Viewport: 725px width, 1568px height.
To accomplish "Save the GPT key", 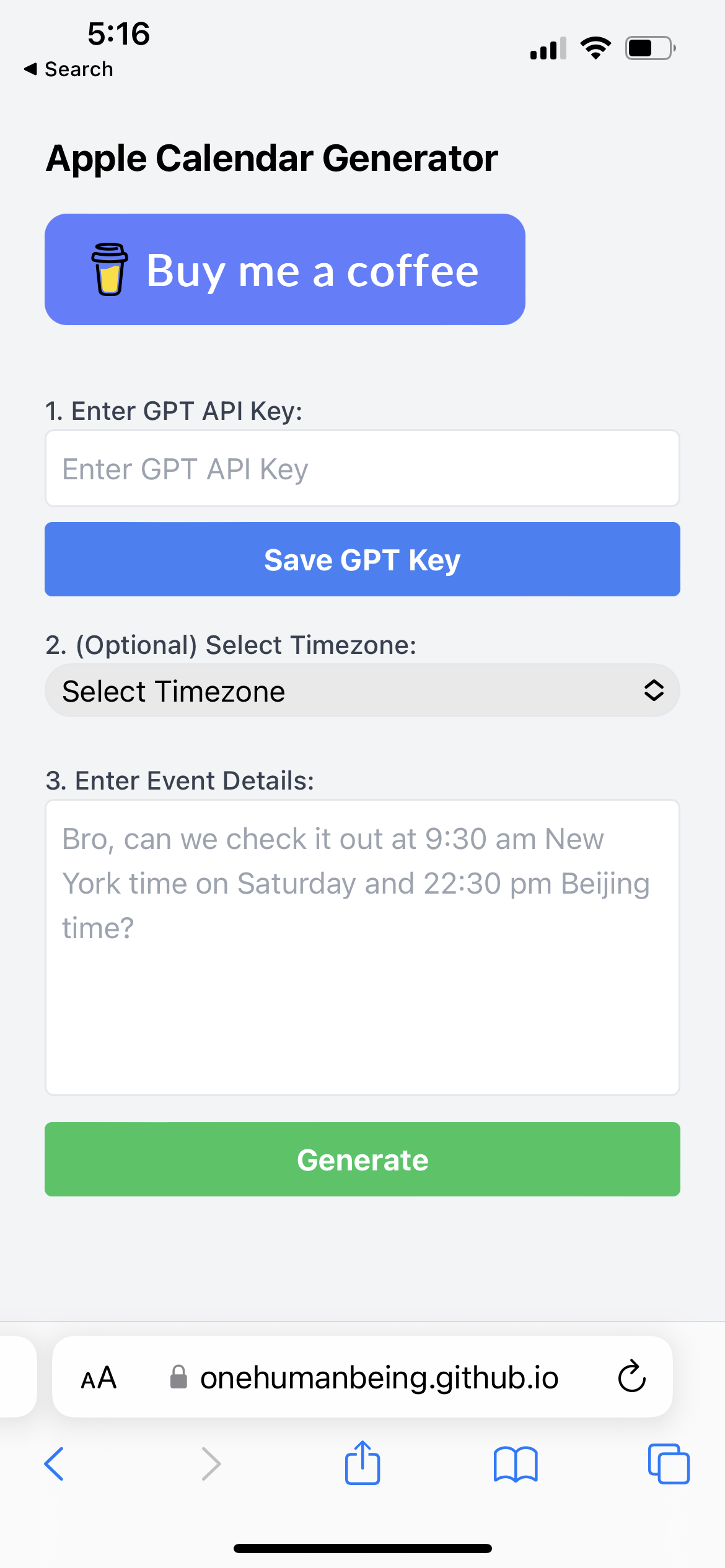I will (362, 559).
